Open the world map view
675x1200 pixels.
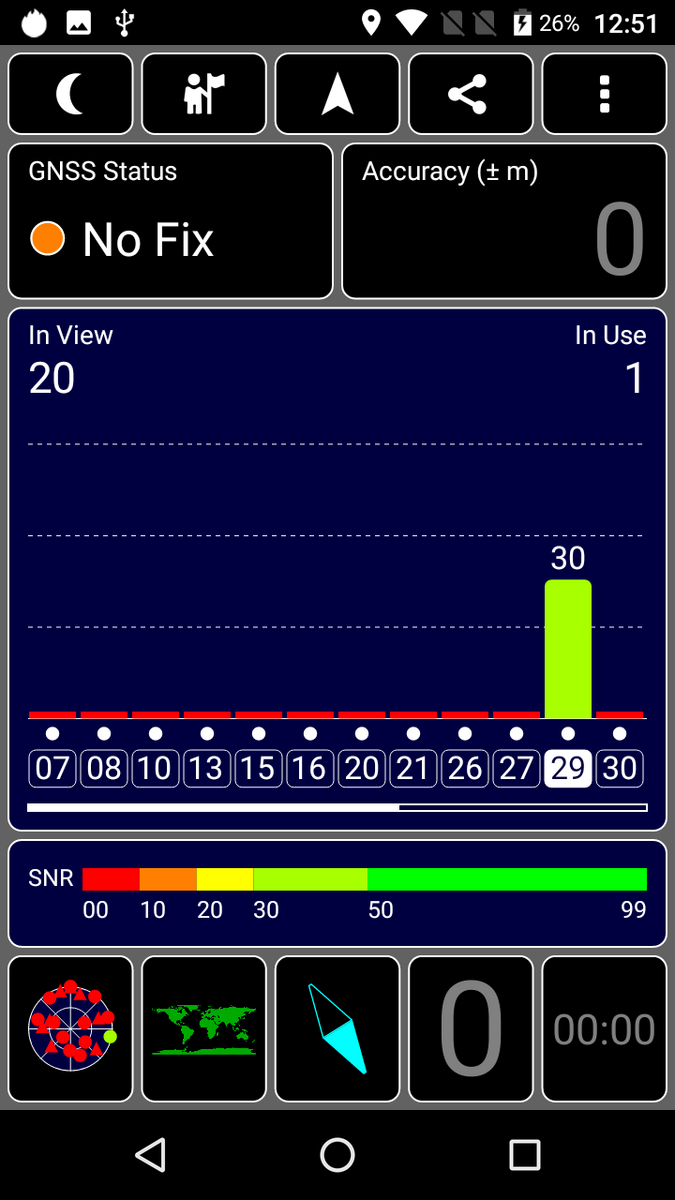(204, 1029)
